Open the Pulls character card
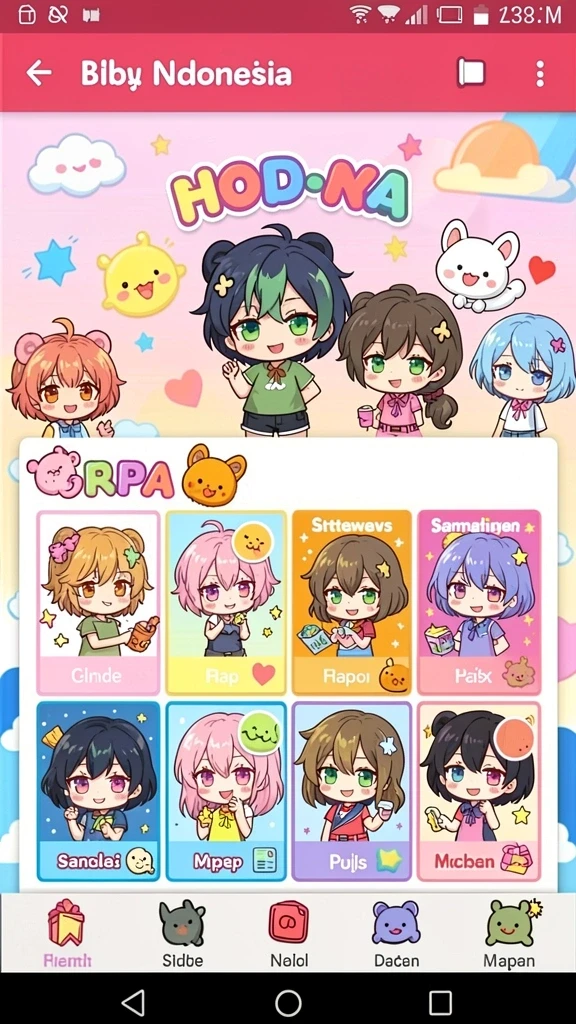This screenshot has height=1024, width=576. [352, 791]
